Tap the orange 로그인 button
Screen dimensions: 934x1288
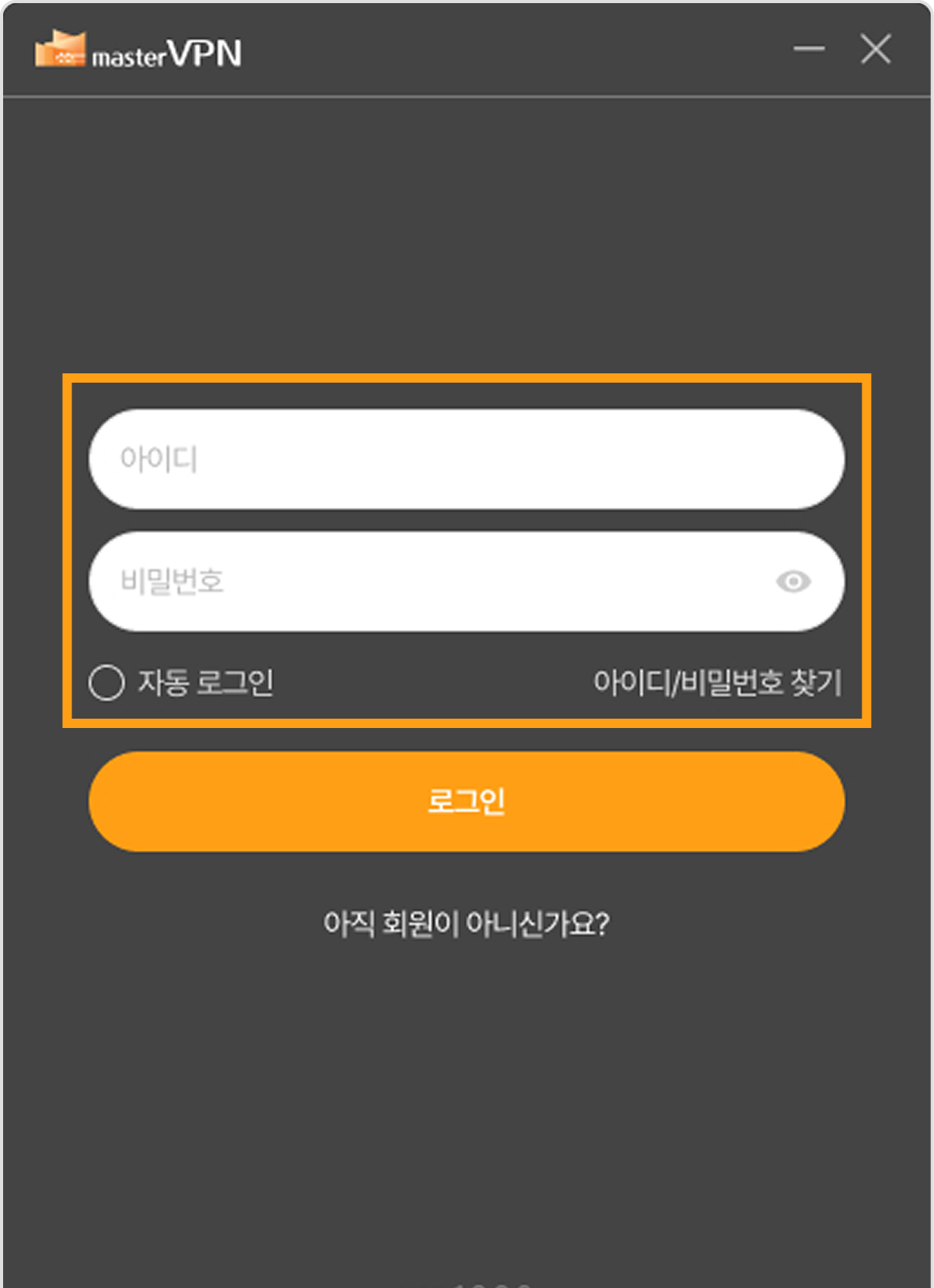click(467, 801)
